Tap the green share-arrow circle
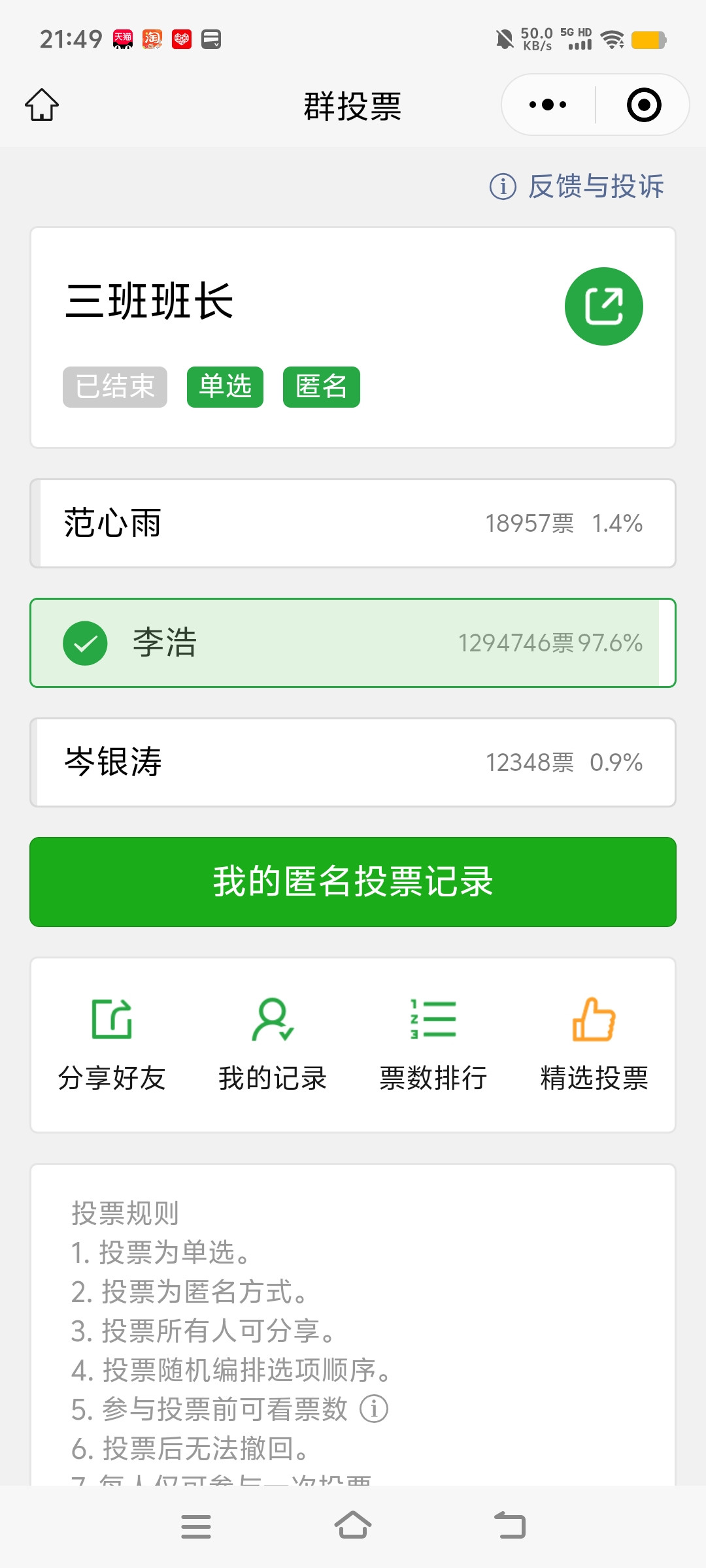 603,305
